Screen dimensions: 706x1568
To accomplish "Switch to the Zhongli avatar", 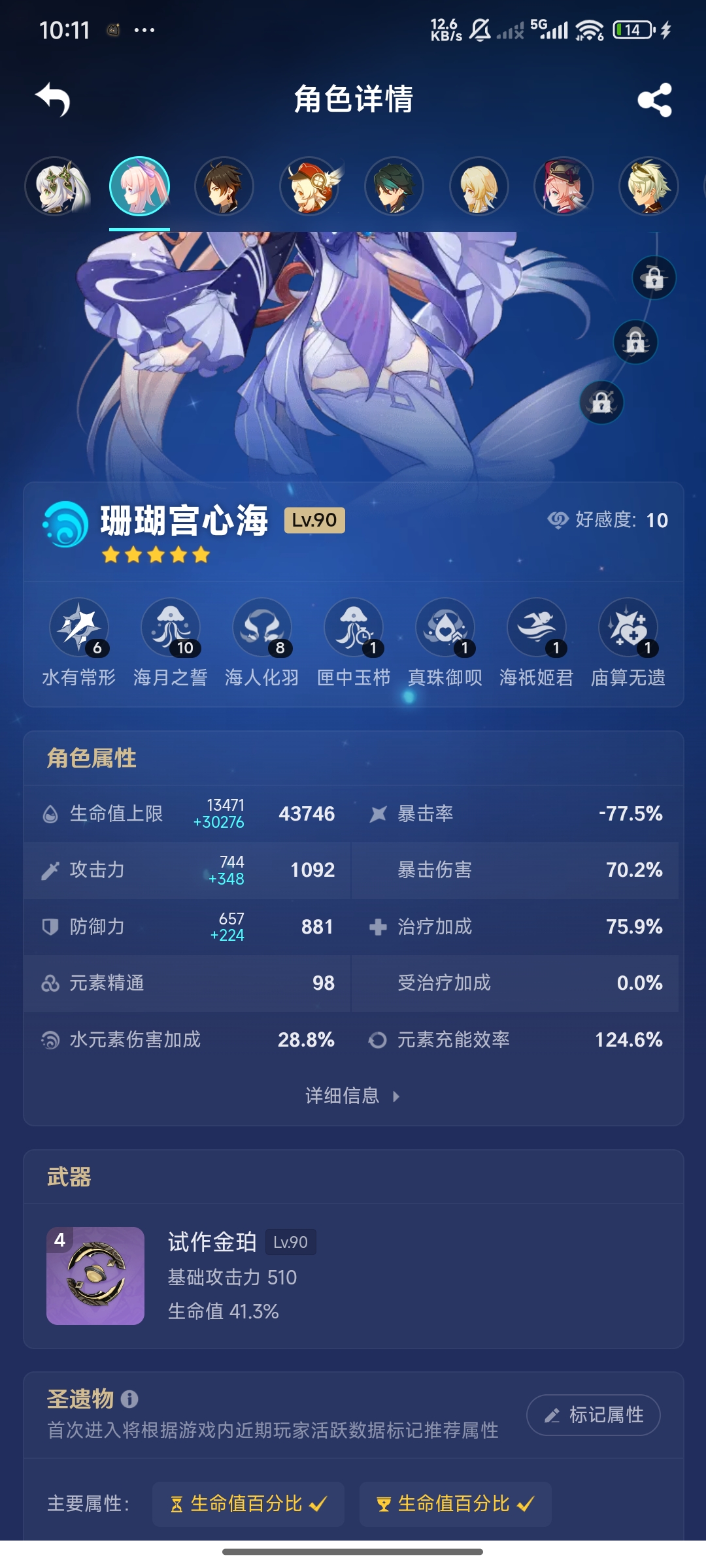I will 224,188.
